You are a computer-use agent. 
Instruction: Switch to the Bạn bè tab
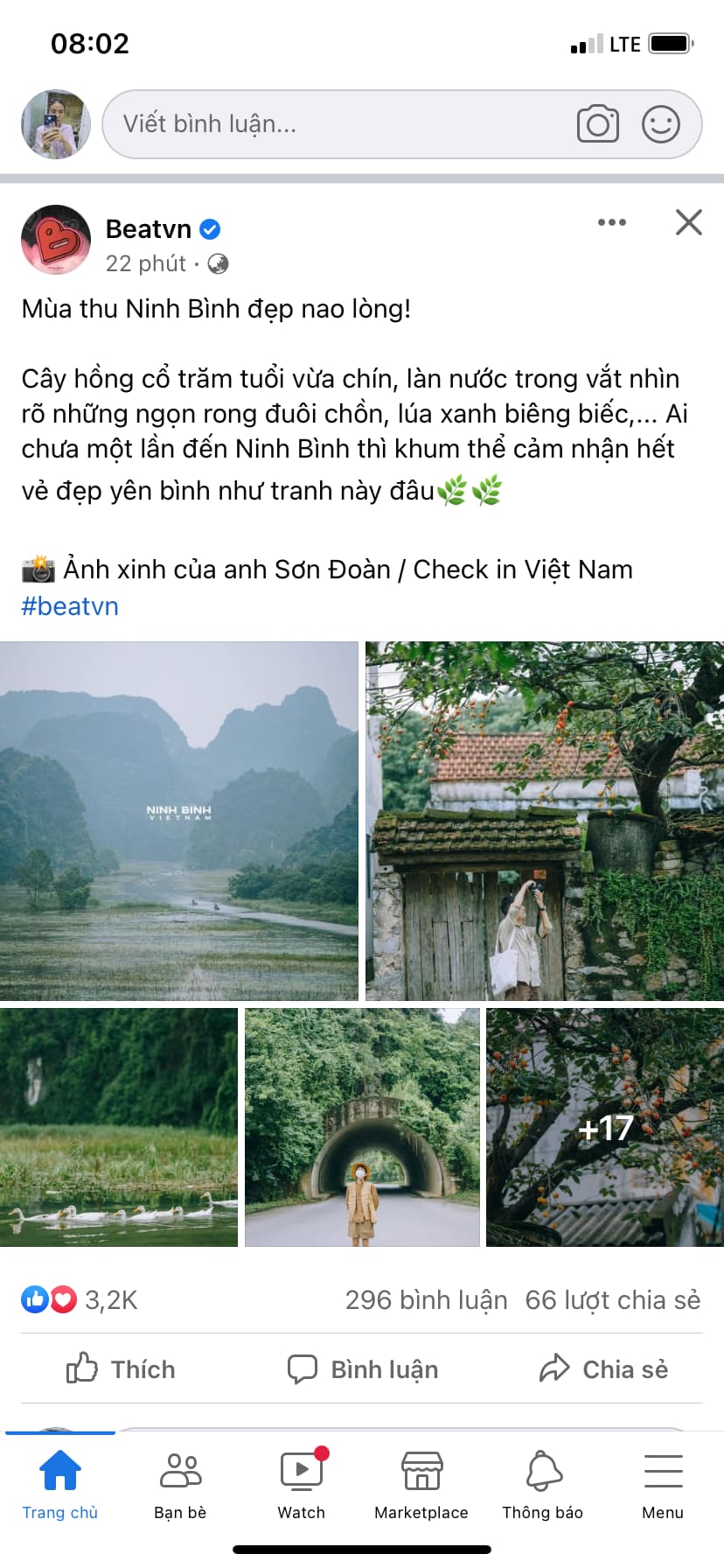(x=180, y=1486)
